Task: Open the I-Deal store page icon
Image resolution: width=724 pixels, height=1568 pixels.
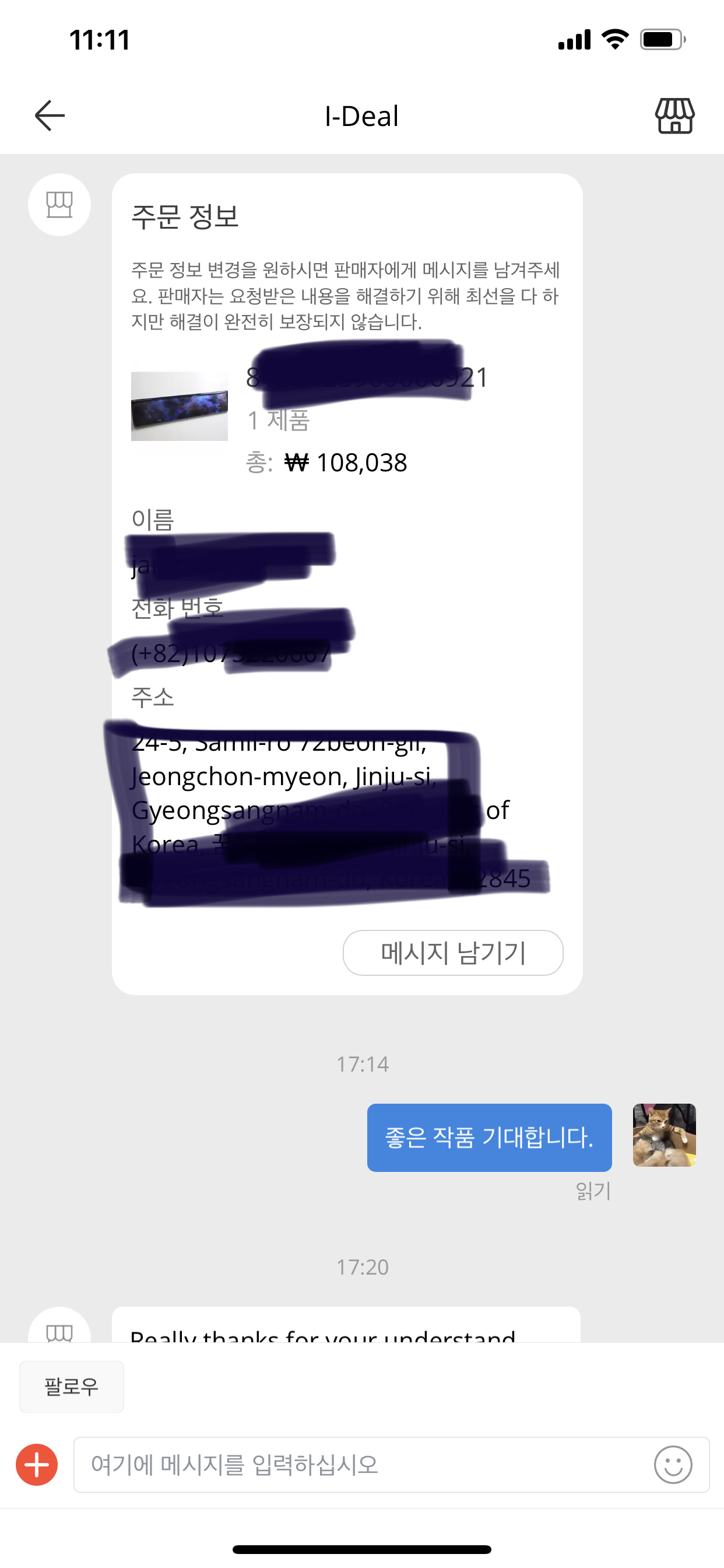Action: pos(674,116)
